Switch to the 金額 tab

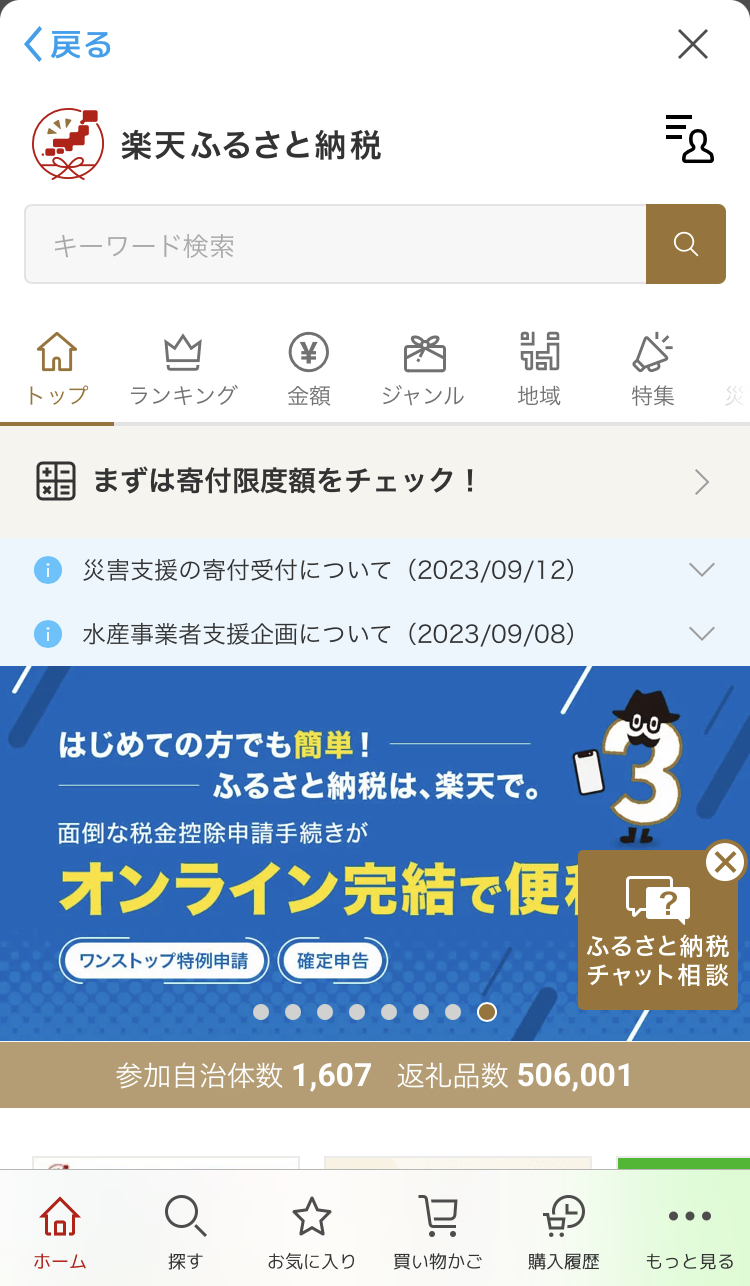309,370
